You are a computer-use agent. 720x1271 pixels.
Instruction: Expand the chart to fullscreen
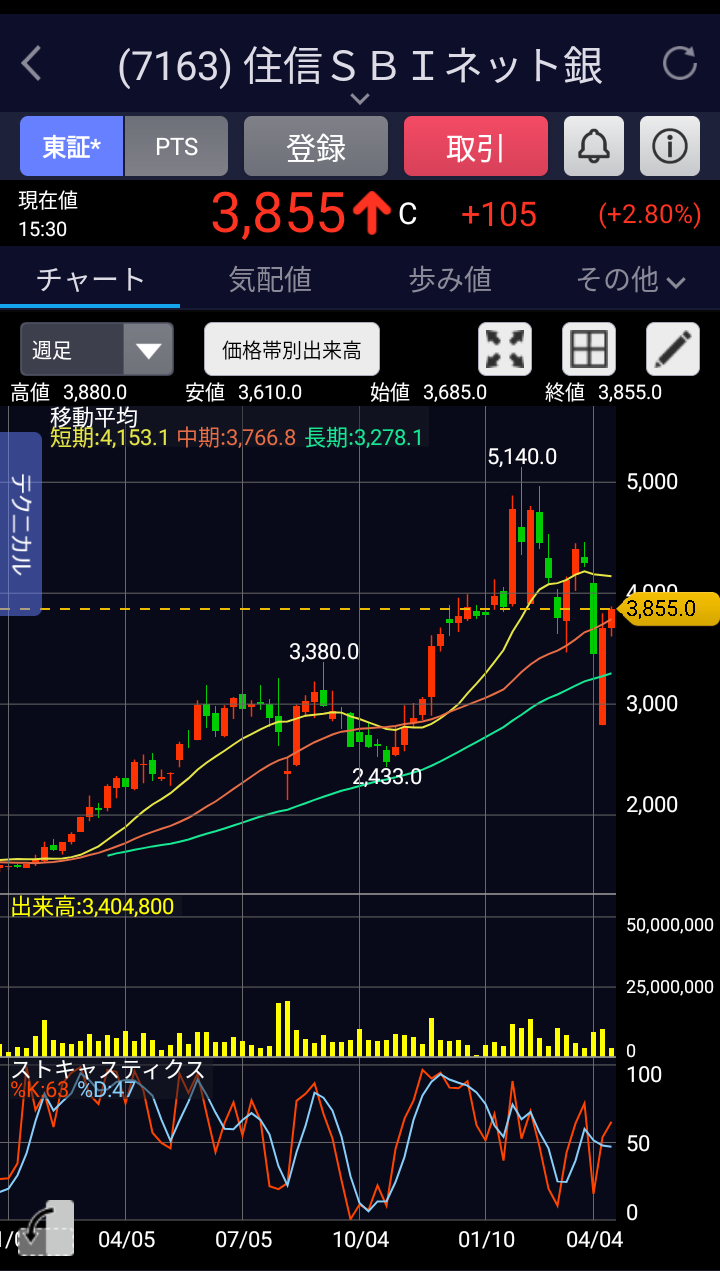click(505, 349)
